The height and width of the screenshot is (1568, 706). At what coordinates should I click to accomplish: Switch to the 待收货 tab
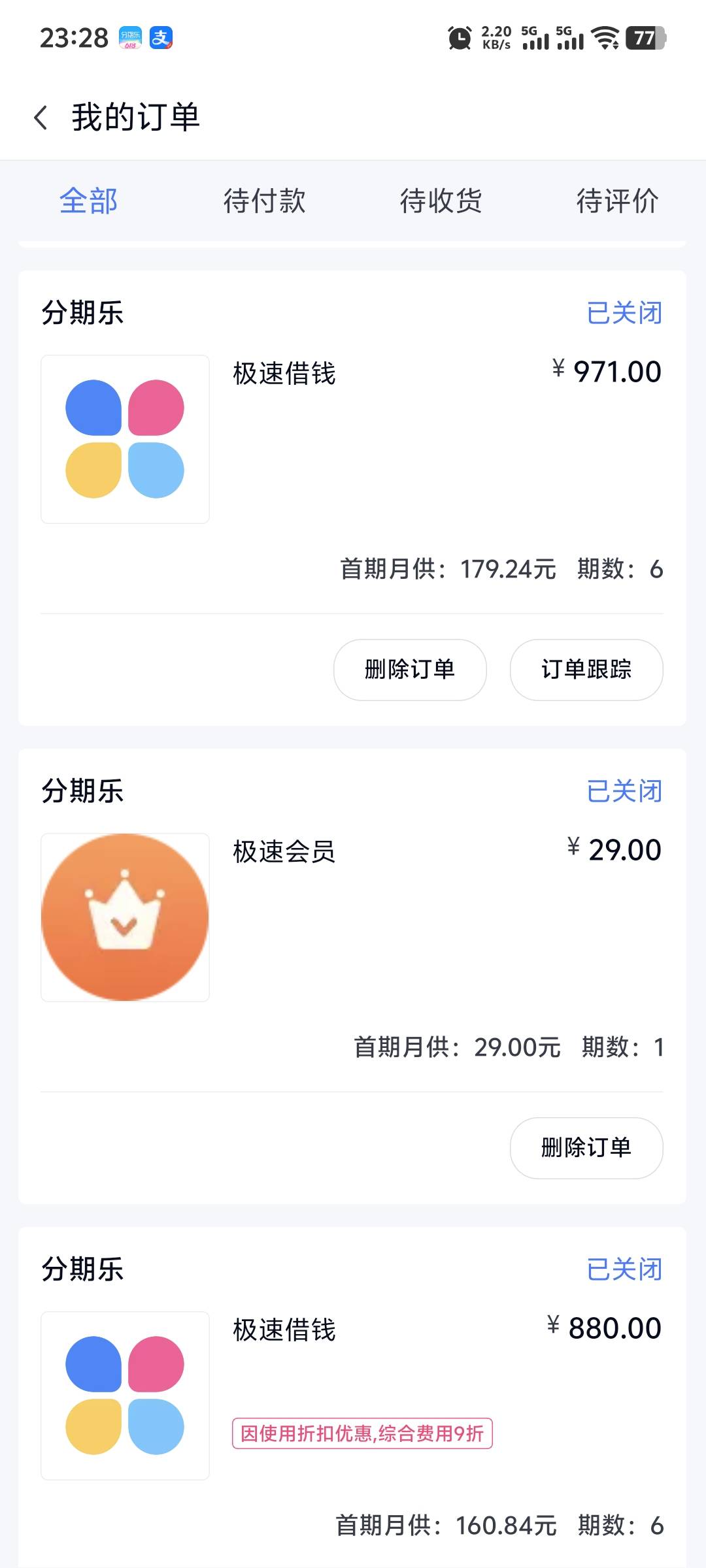441,201
